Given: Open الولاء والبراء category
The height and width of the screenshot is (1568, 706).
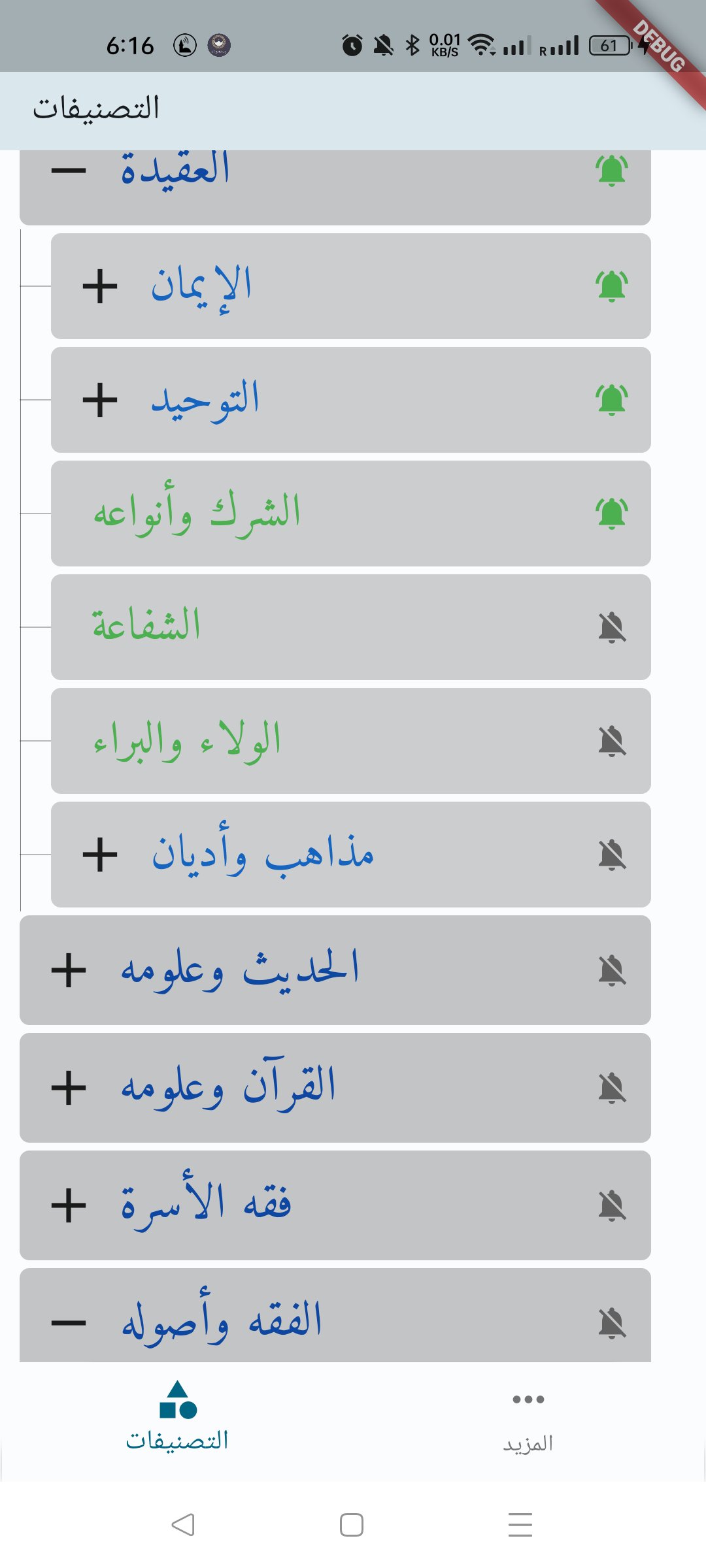Looking at the screenshot, I should [187, 741].
